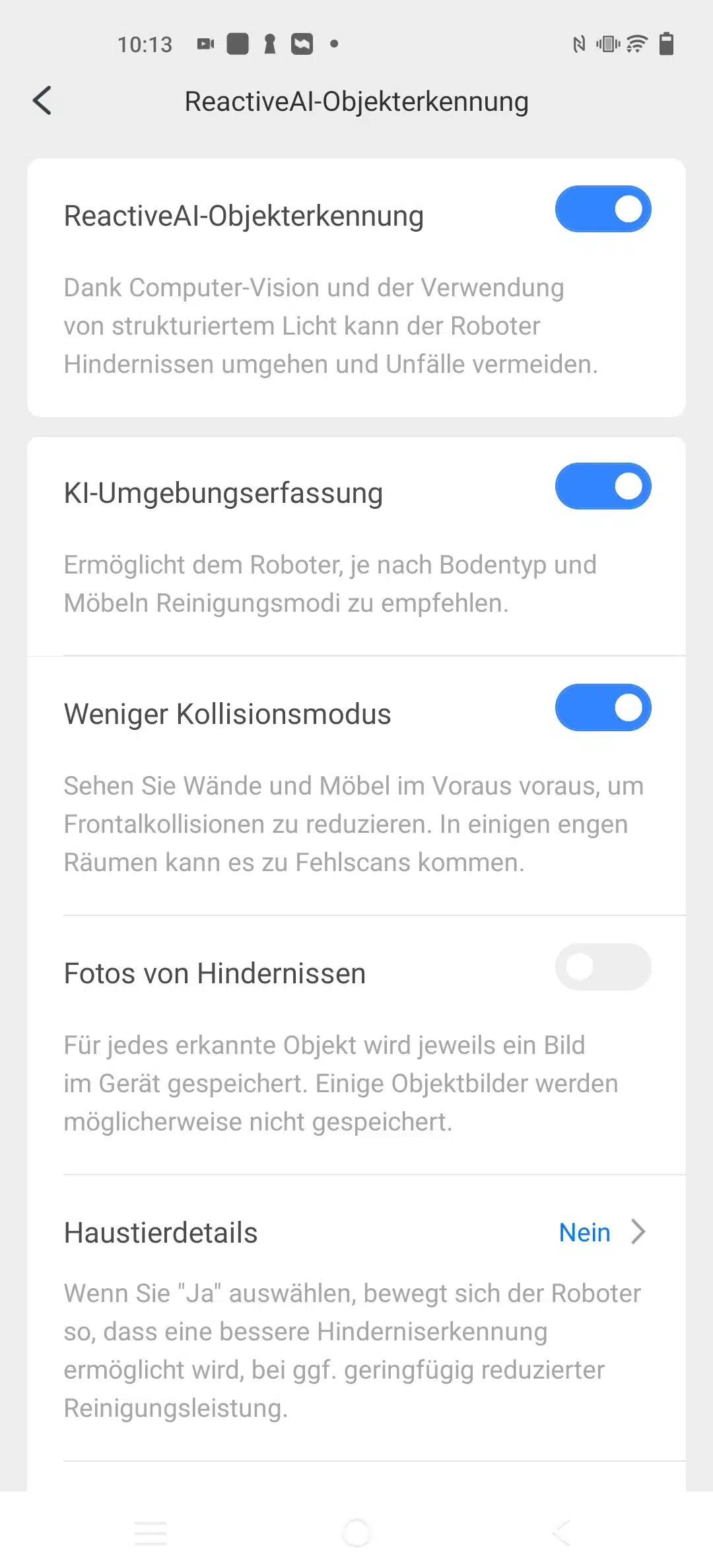Toggle Weniger Kollisionsmodus off
This screenshot has height=1568, width=713.
[x=603, y=707]
